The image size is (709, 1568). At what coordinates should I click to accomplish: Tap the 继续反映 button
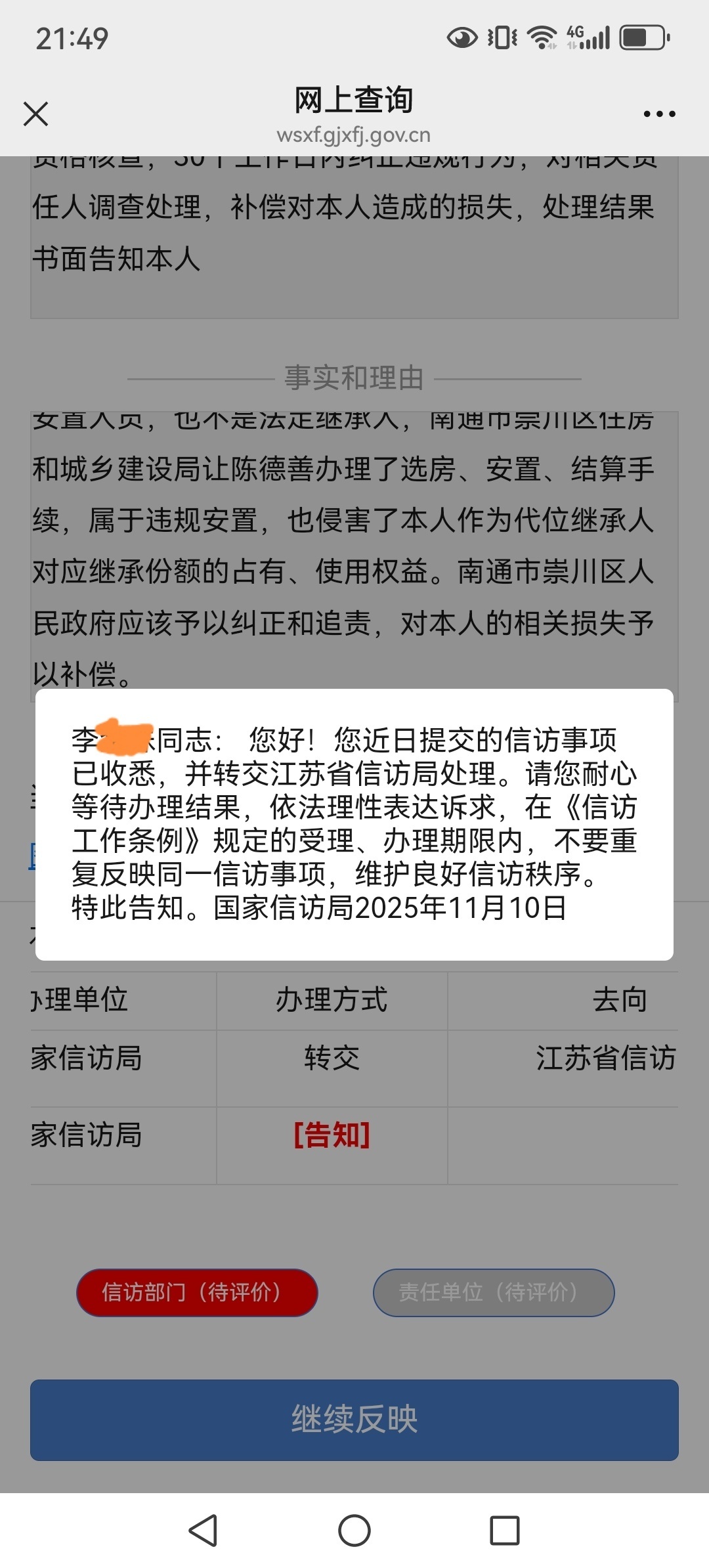point(354,1420)
